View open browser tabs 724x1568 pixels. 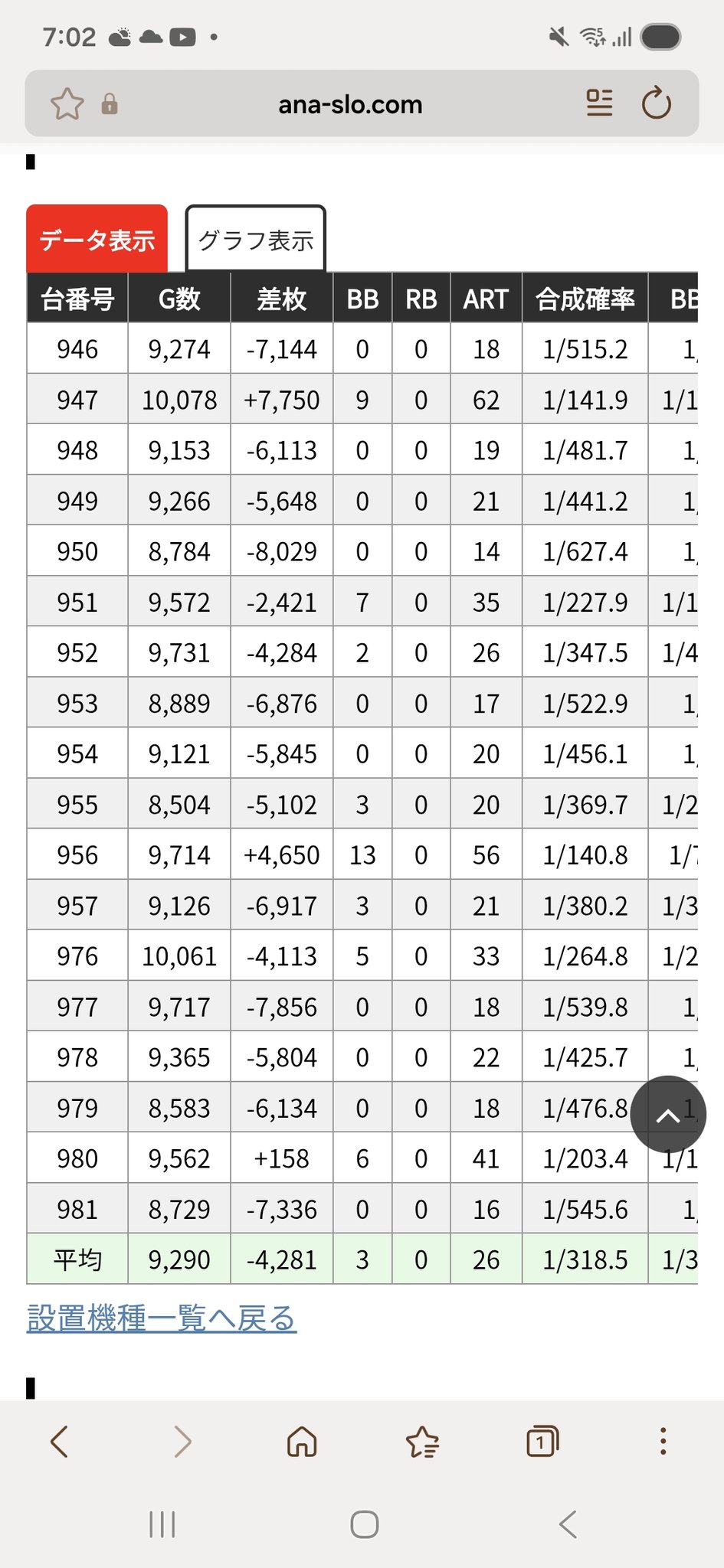click(542, 1442)
